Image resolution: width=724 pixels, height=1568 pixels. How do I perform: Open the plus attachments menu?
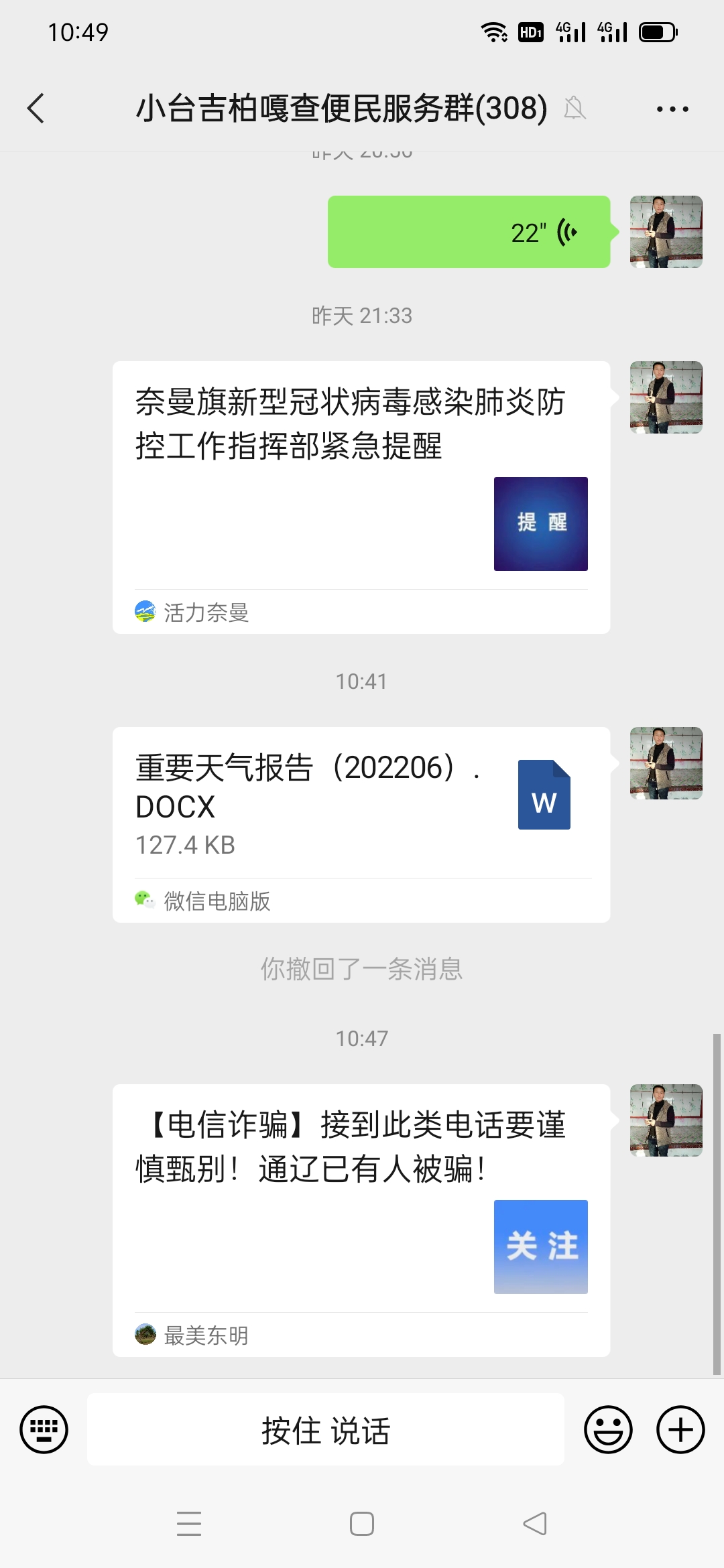(680, 1429)
